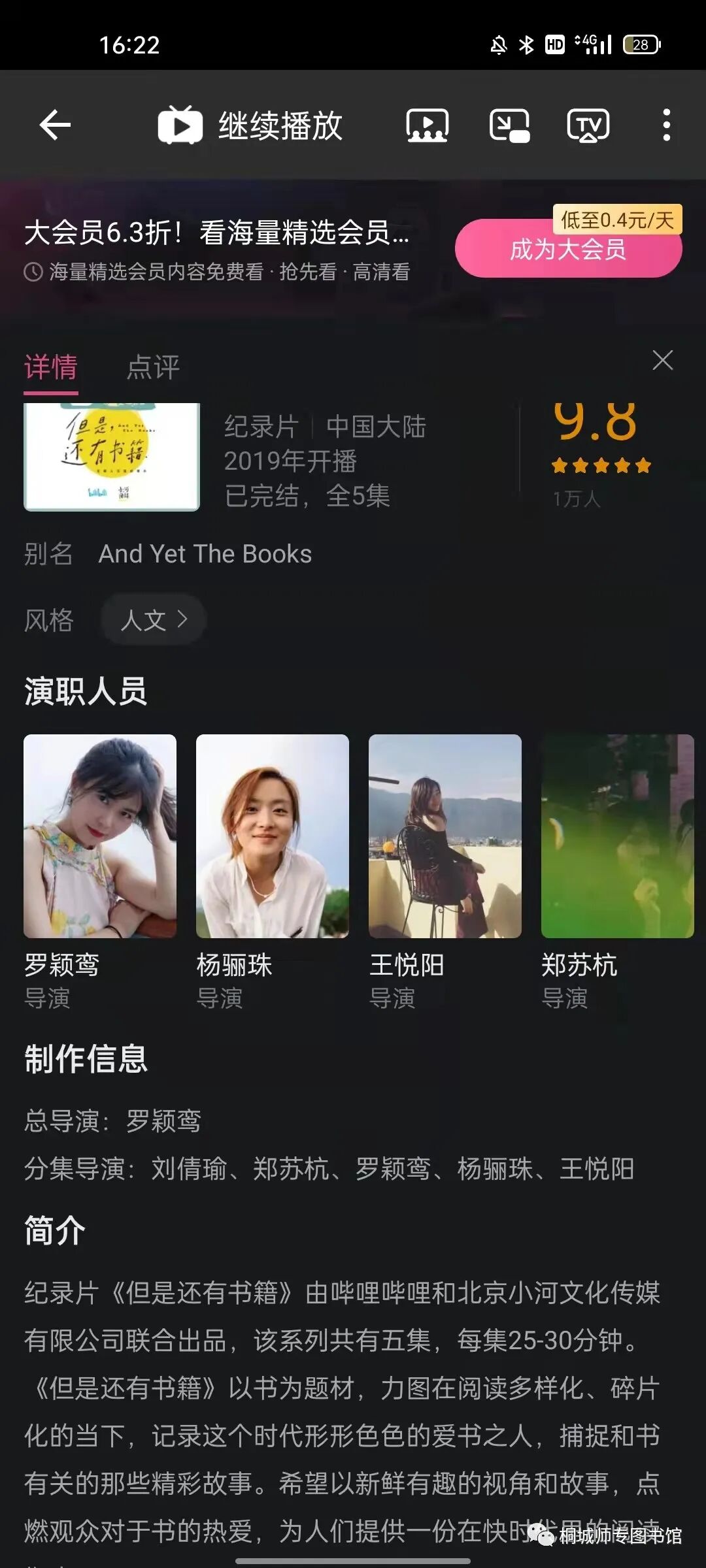
Task: Switch to picture-in-picture mini player
Action: [509, 125]
